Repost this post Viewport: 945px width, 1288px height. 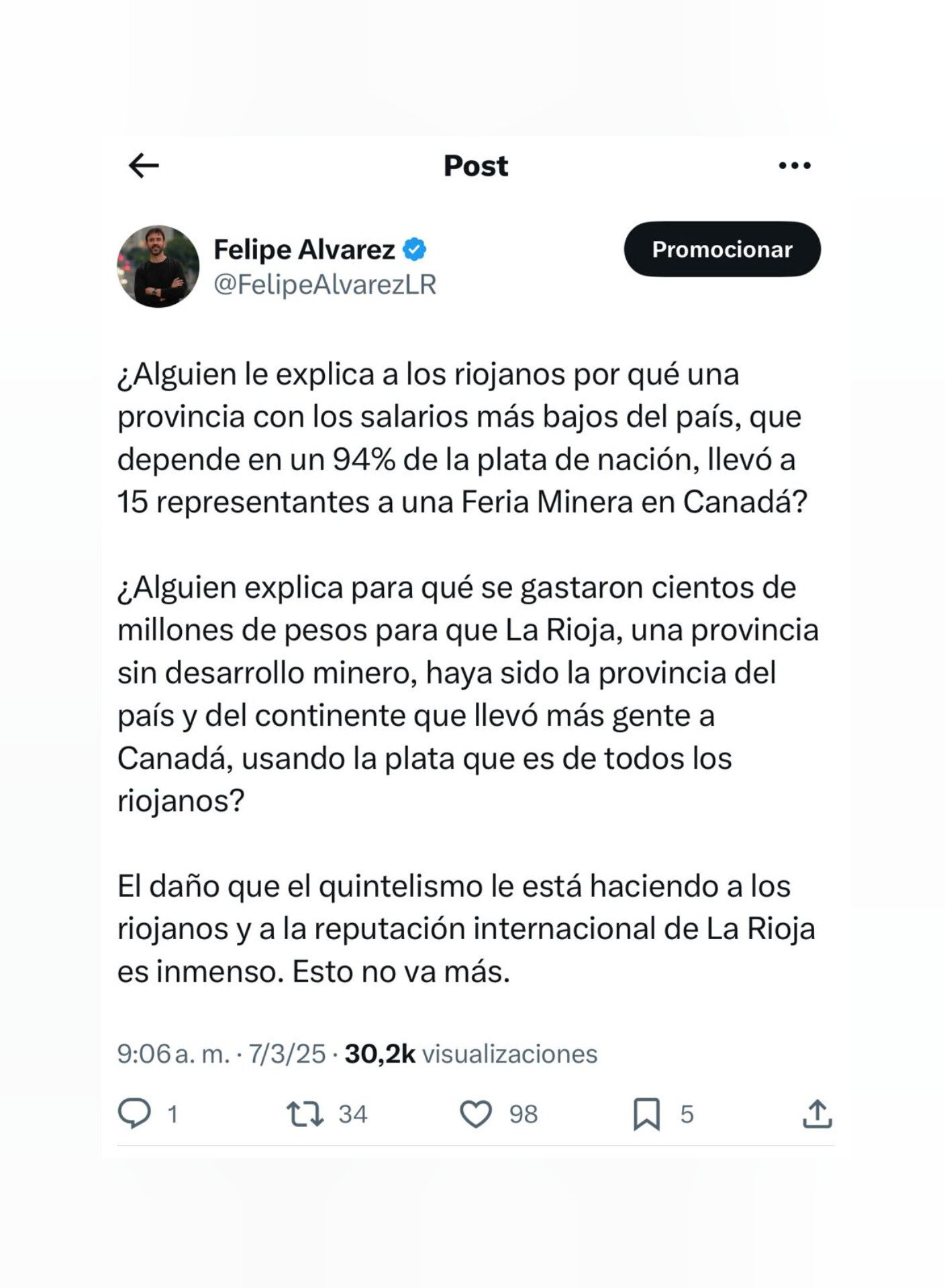coord(305,1114)
